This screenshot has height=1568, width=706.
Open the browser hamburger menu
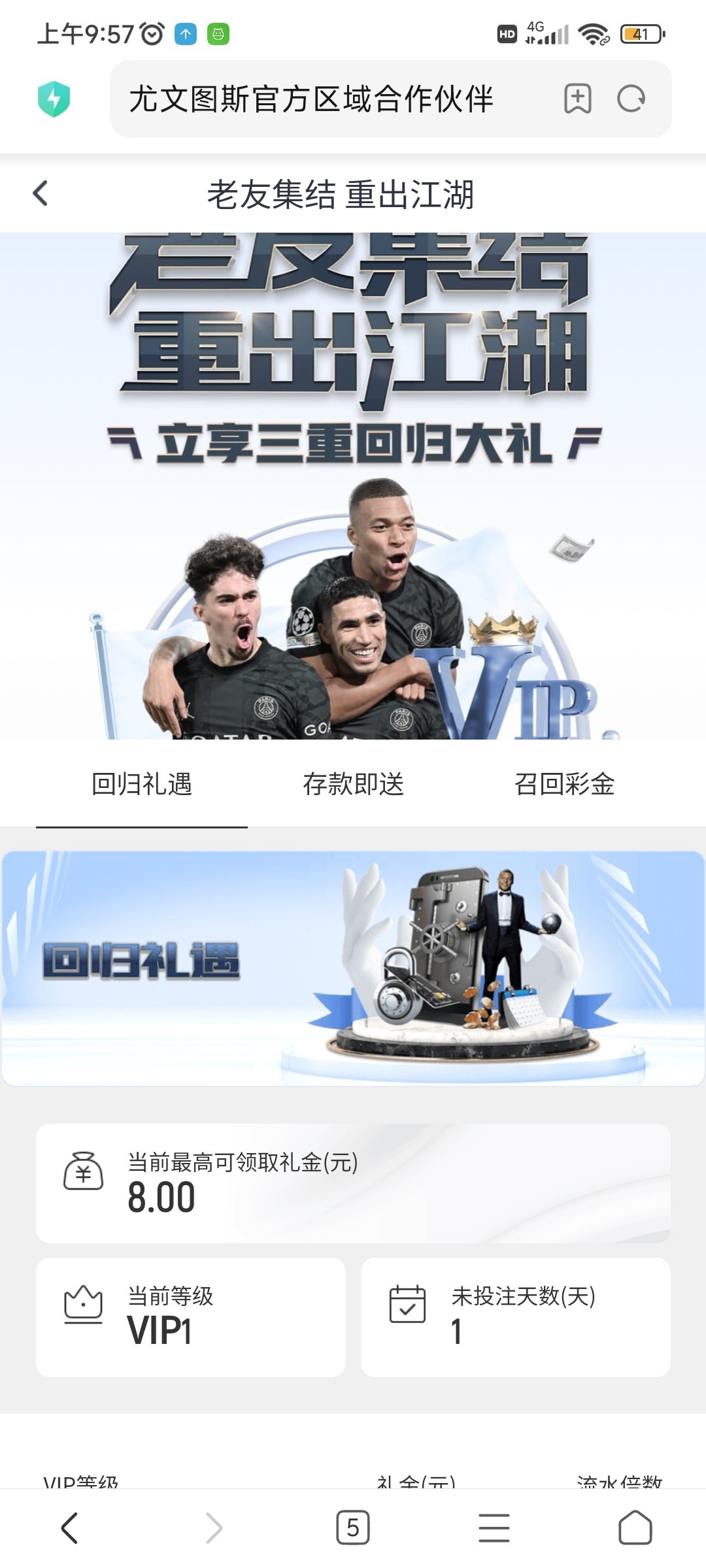494,1528
